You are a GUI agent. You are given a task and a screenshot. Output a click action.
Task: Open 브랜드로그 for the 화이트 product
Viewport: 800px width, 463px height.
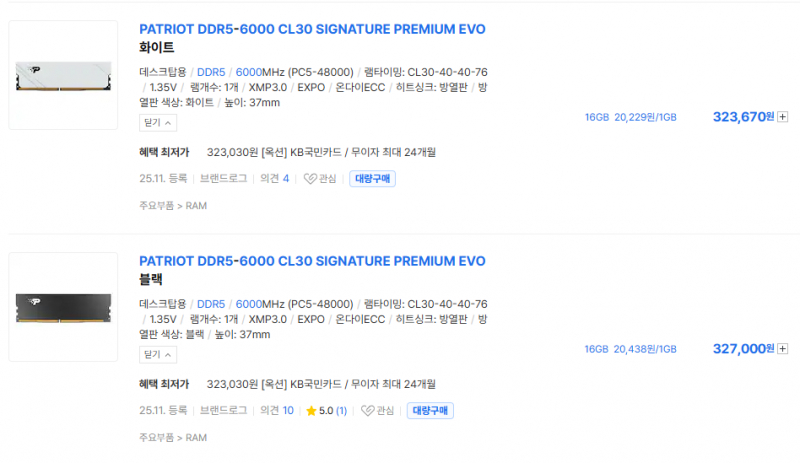(x=223, y=179)
